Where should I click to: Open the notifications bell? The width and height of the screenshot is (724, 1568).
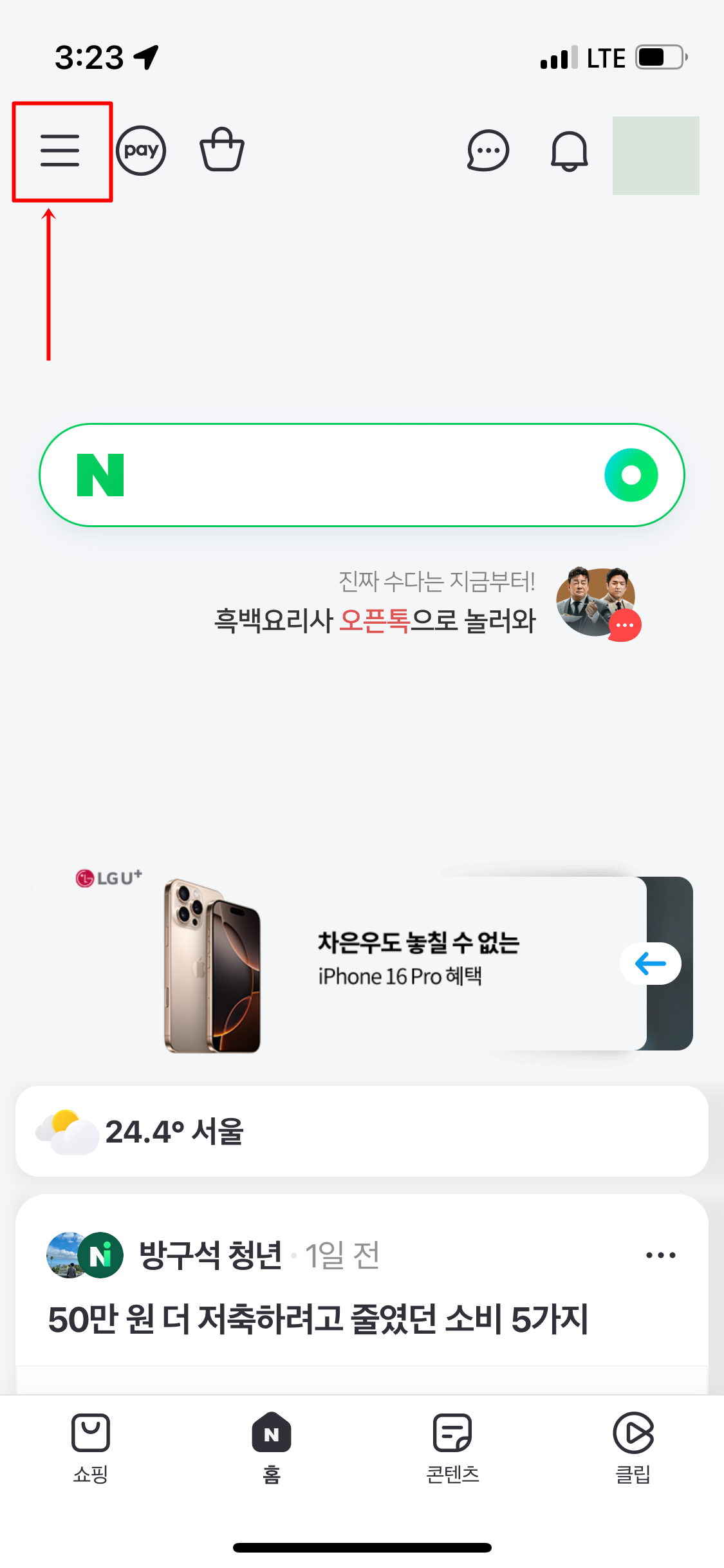point(569,152)
